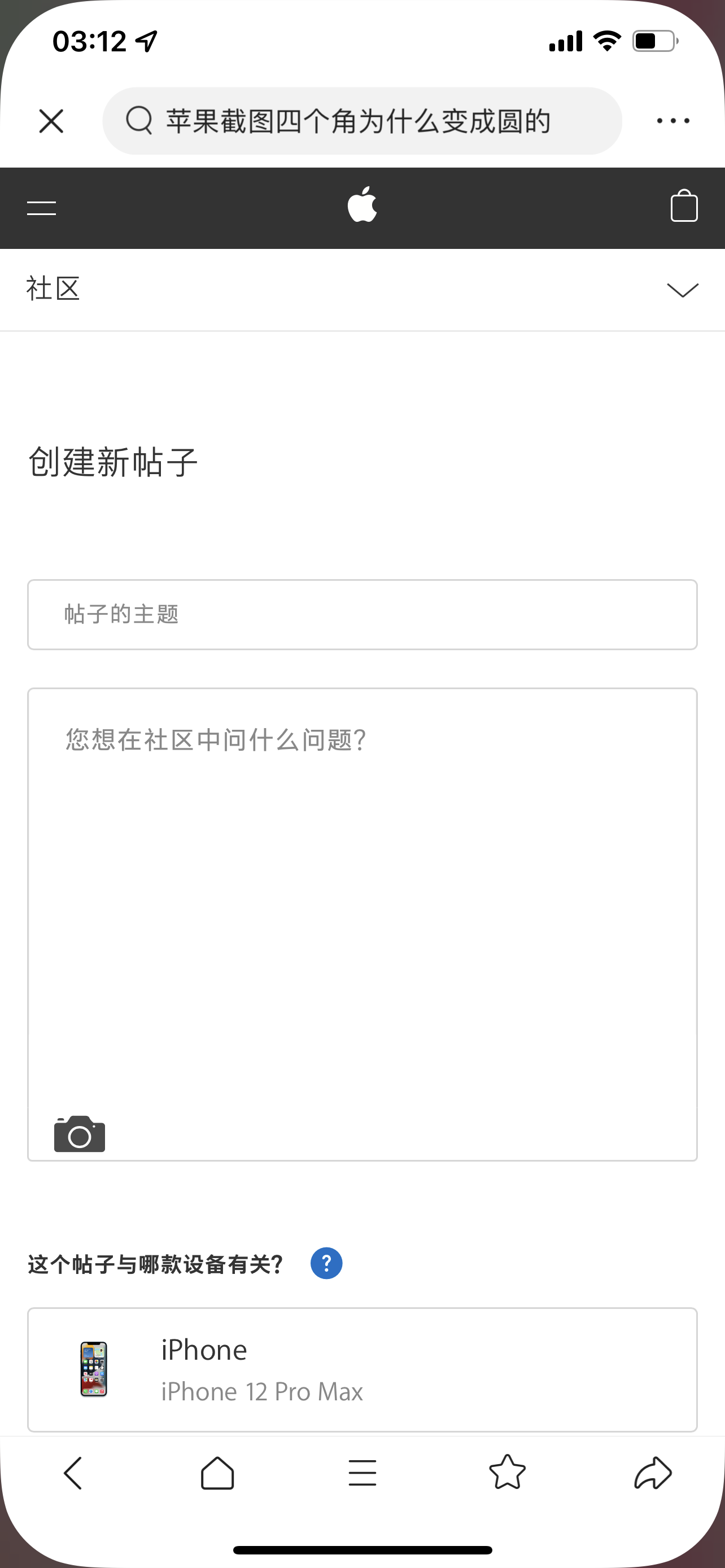Viewport: 725px width, 1568px height.
Task: Open the three-dot overflow menu
Action: [672, 121]
